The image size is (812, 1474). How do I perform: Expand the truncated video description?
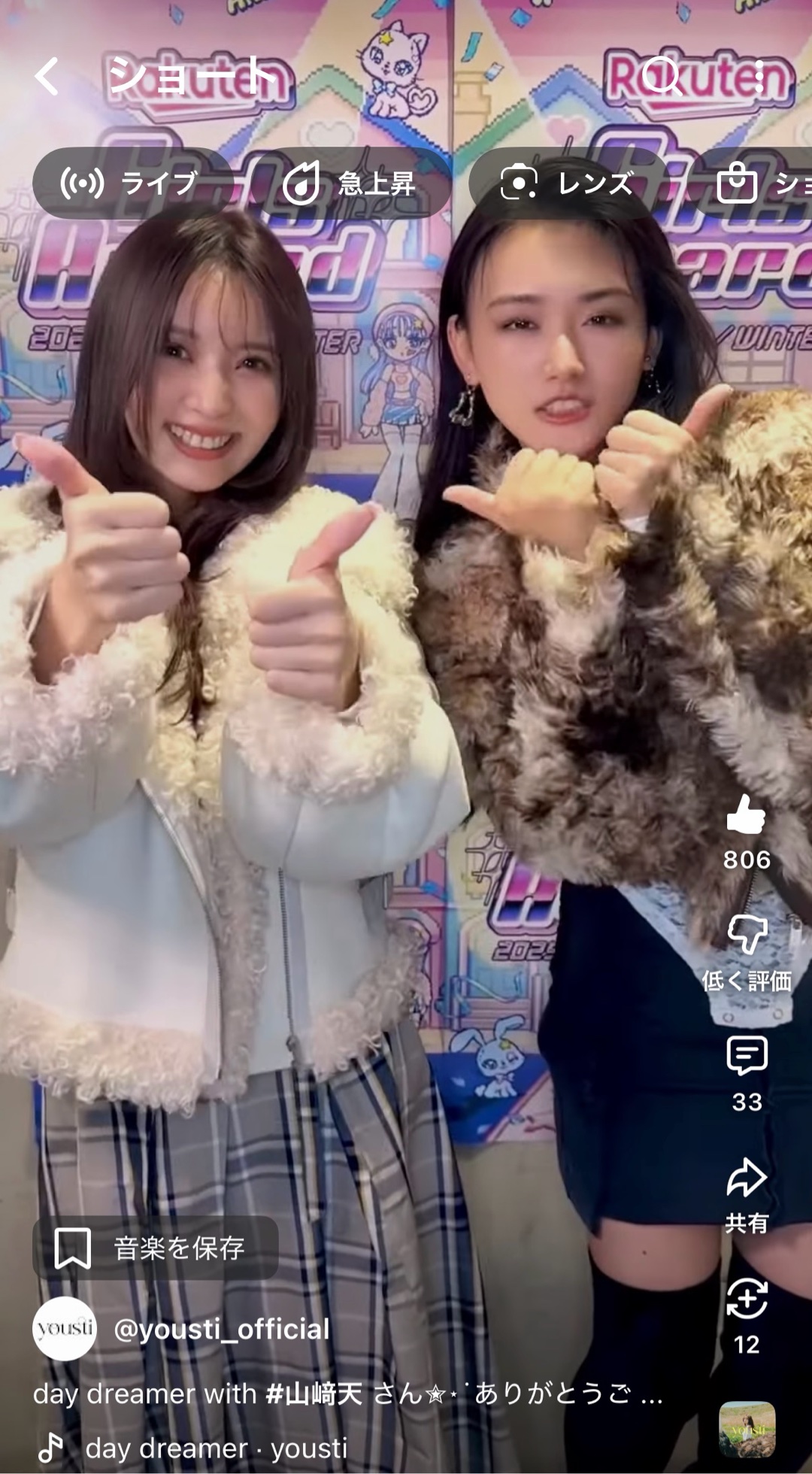pos(651,1394)
